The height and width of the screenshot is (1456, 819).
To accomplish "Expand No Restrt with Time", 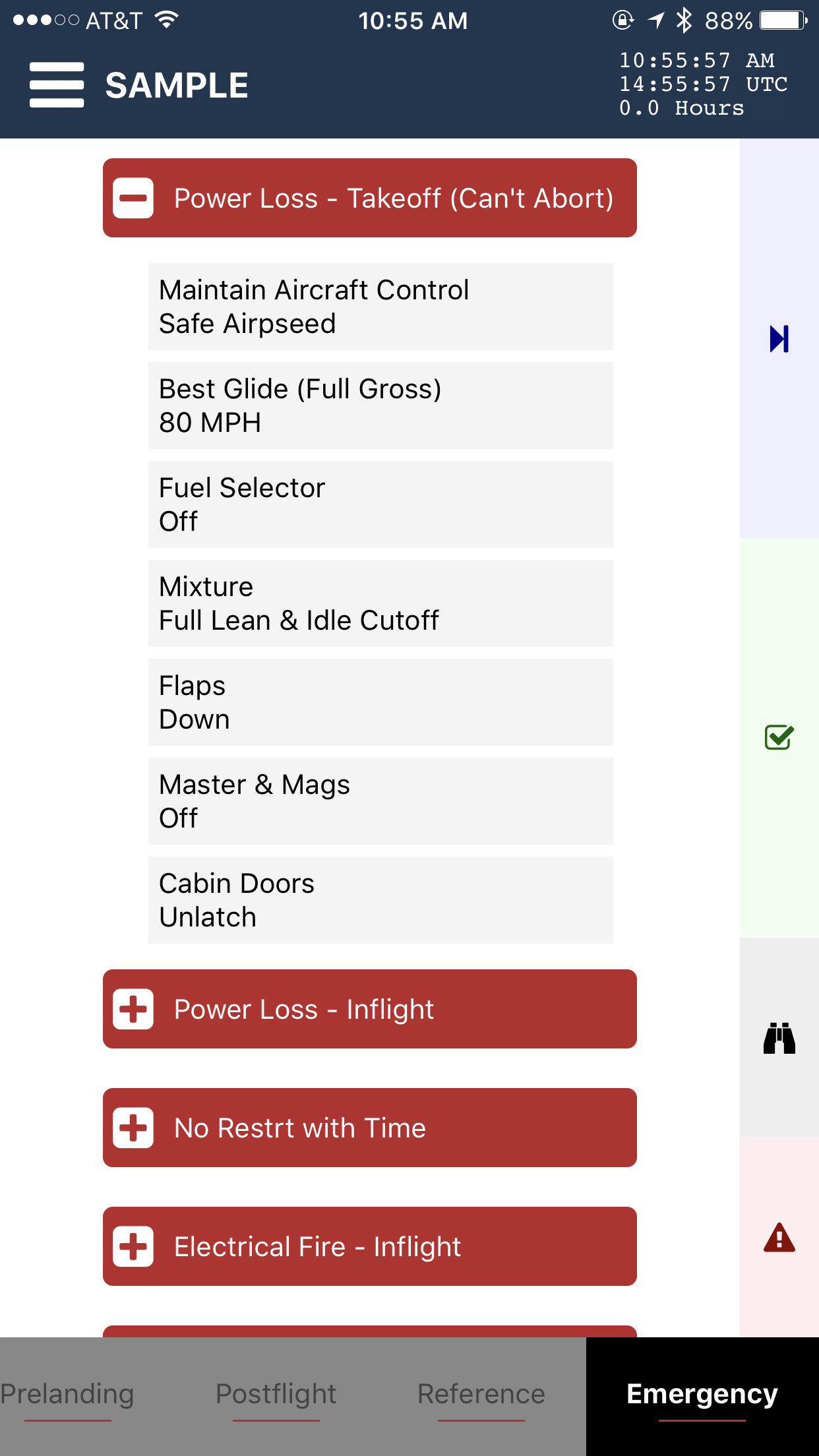I will [369, 1128].
